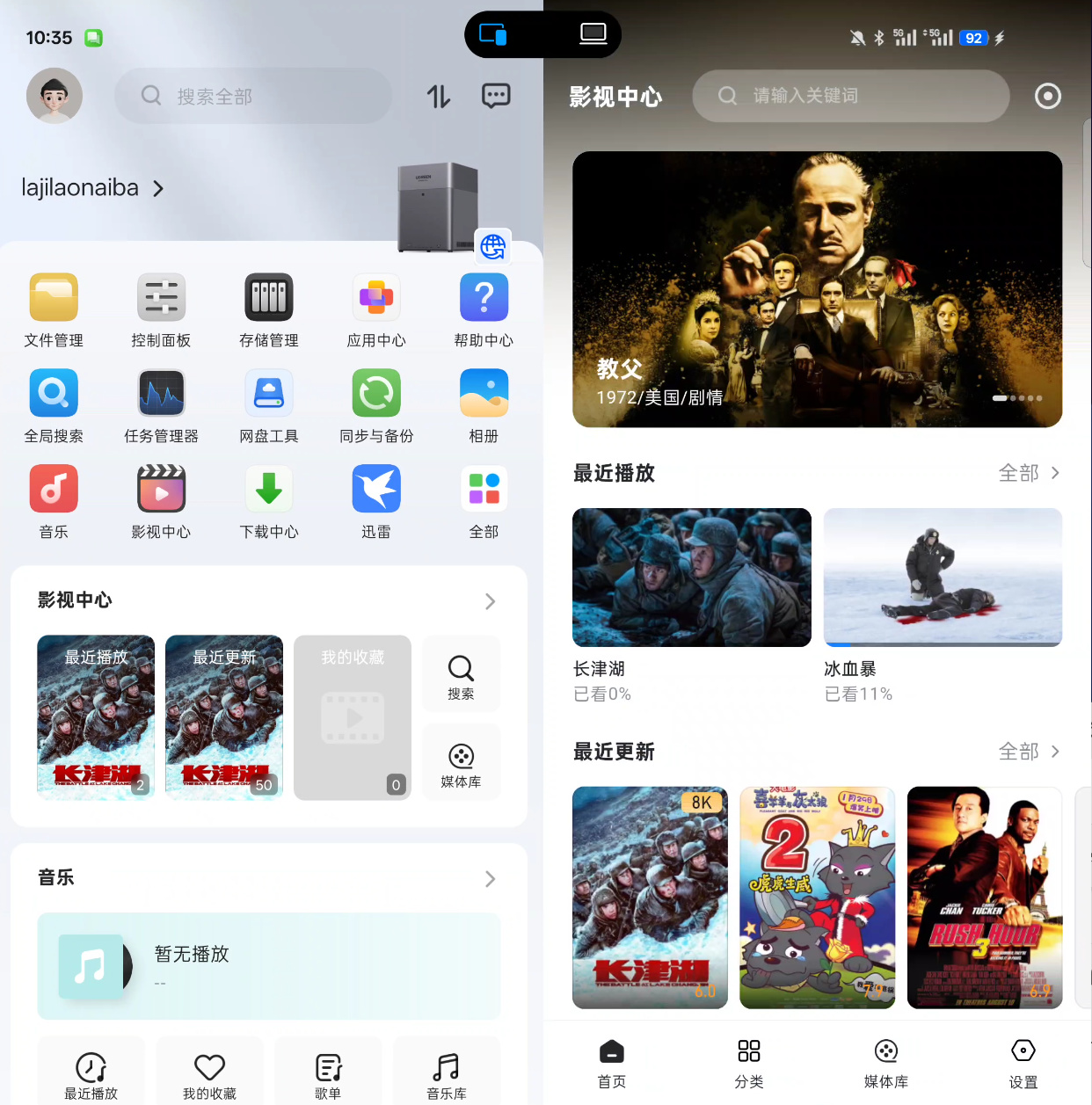Switch to the 分类 tab
Viewport: 1092px width, 1105px height.
tap(749, 1062)
